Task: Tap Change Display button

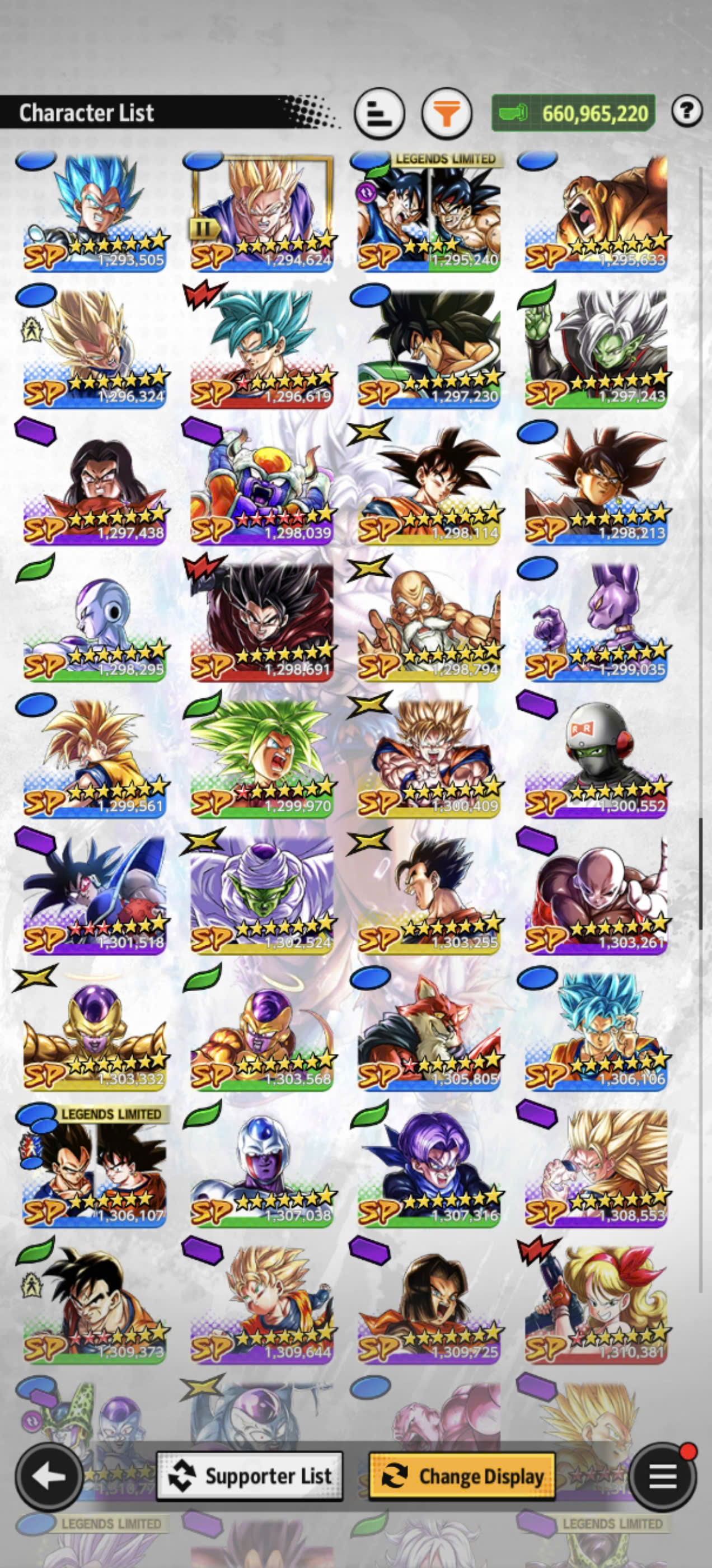Action: (x=462, y=1476)
